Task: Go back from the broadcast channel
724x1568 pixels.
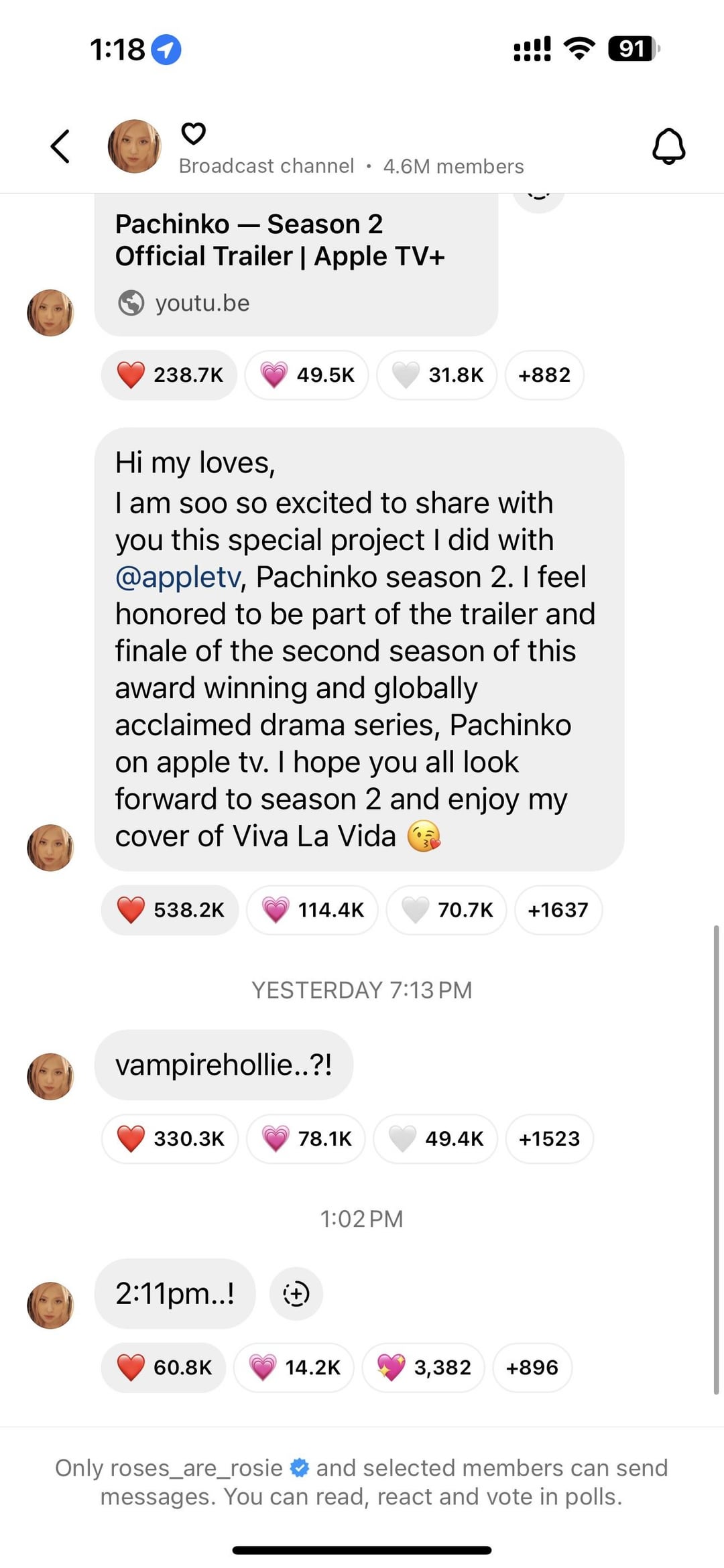Action: [x=60, y=146]
